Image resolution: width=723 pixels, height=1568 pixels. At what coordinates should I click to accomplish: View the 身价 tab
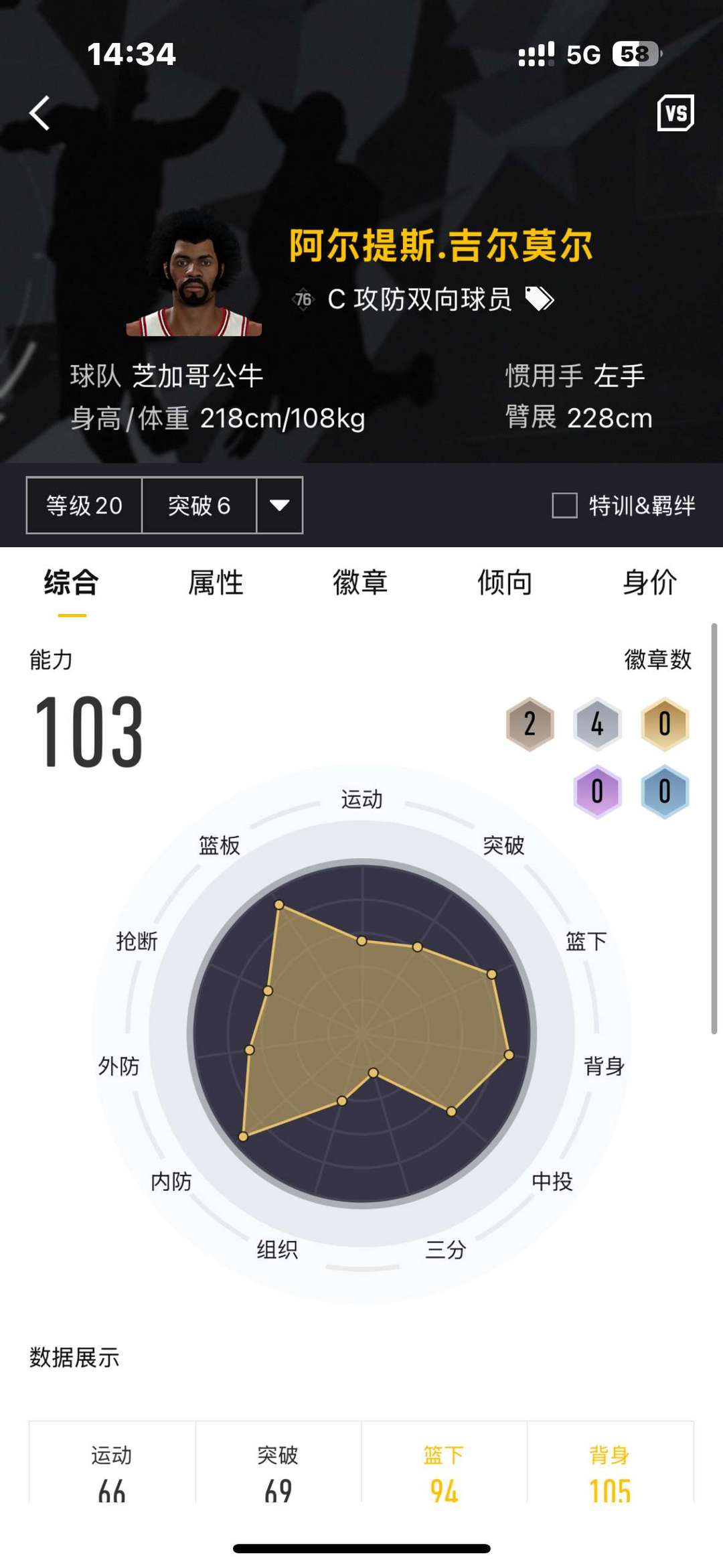[x=649, y=582]
